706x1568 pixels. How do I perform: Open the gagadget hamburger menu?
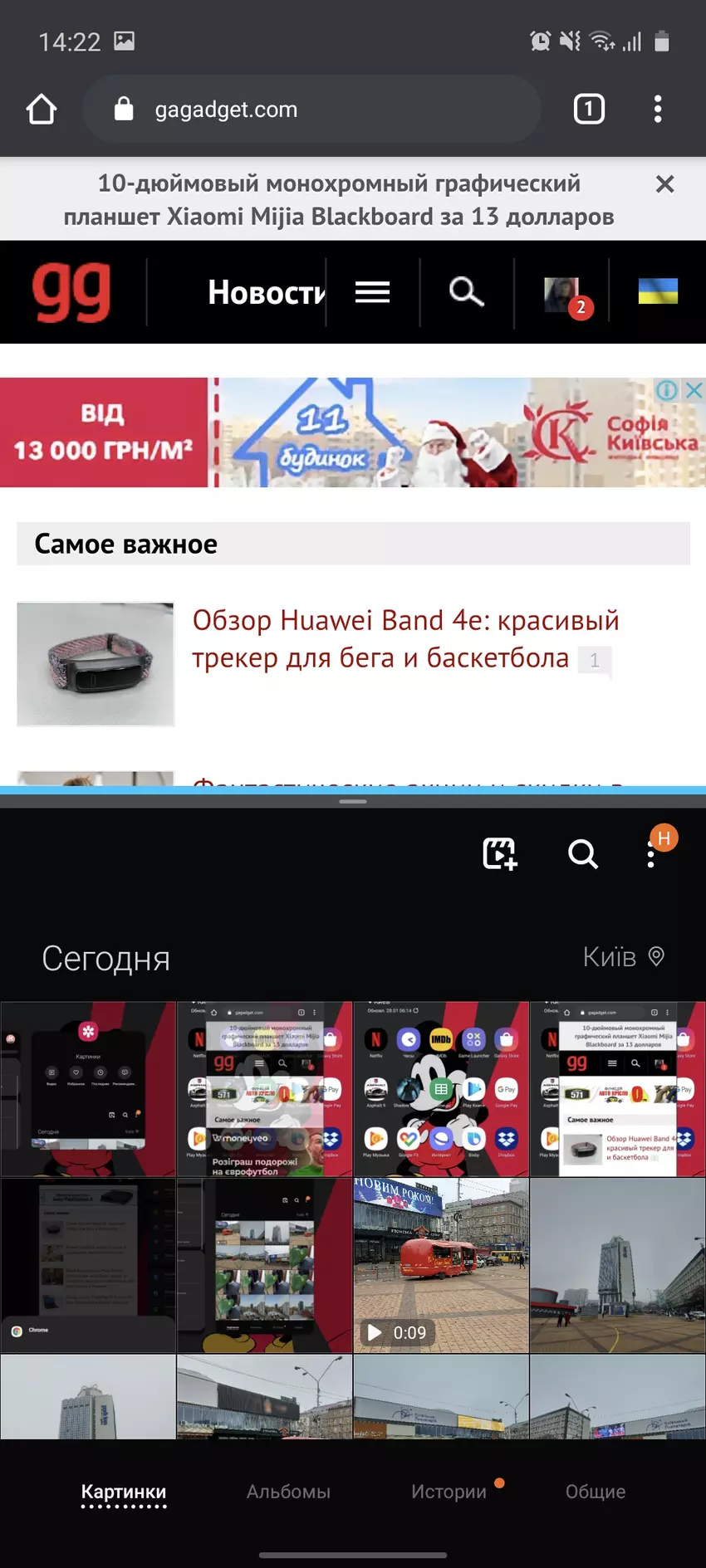click(372, 292)
